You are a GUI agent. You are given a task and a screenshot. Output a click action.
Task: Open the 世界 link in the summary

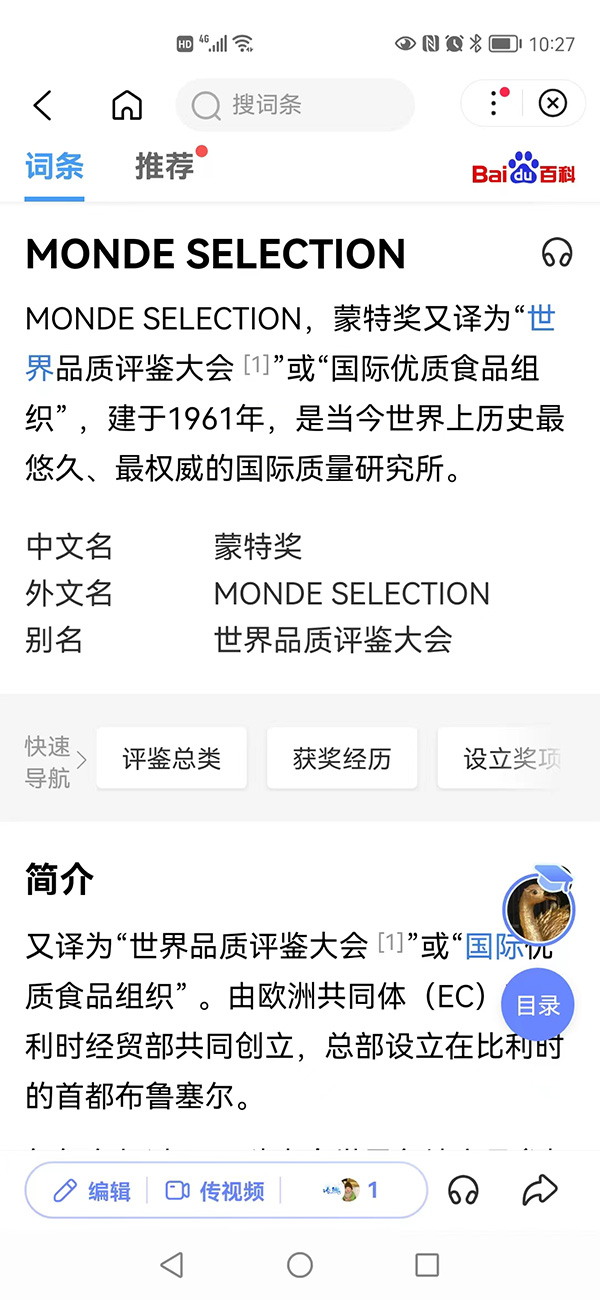click(x=541, y=319)
